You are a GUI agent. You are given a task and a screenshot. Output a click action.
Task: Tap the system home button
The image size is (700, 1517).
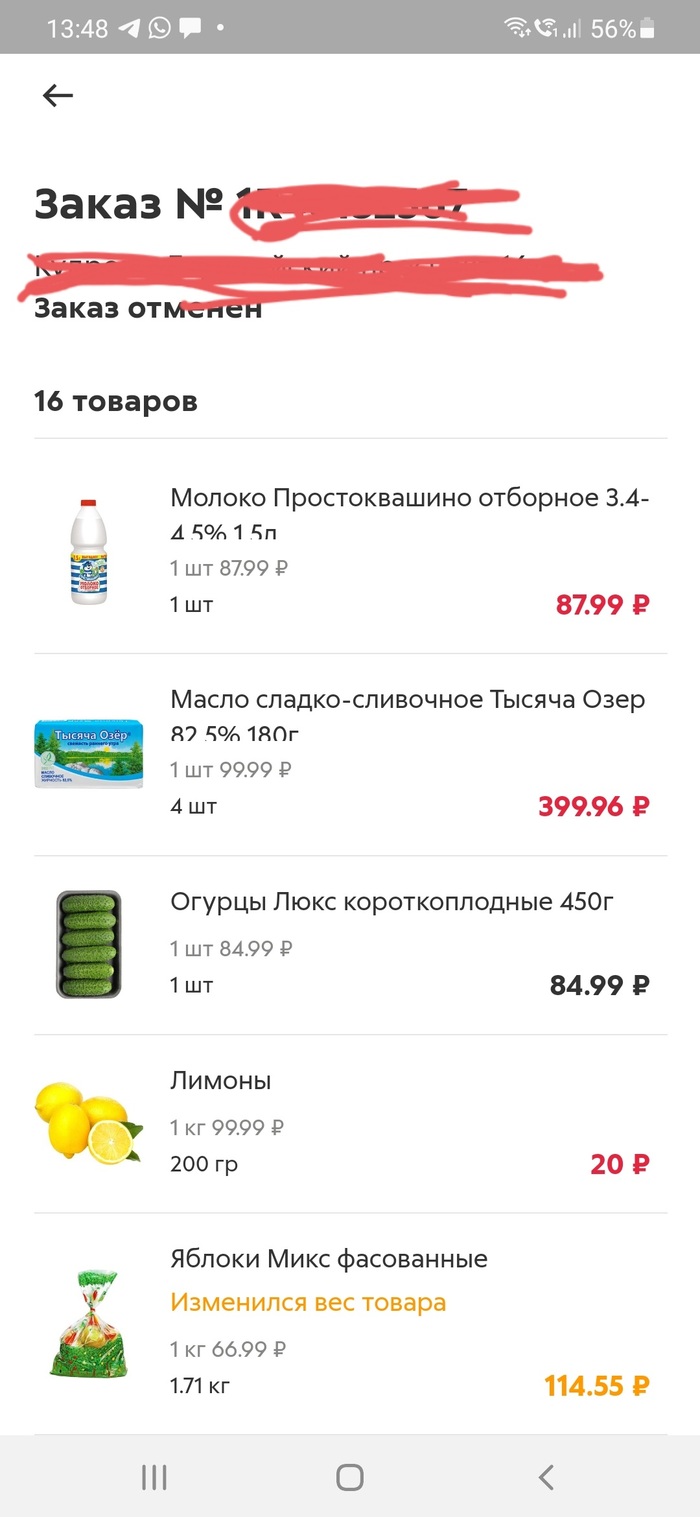click(x=349, y=1477)
